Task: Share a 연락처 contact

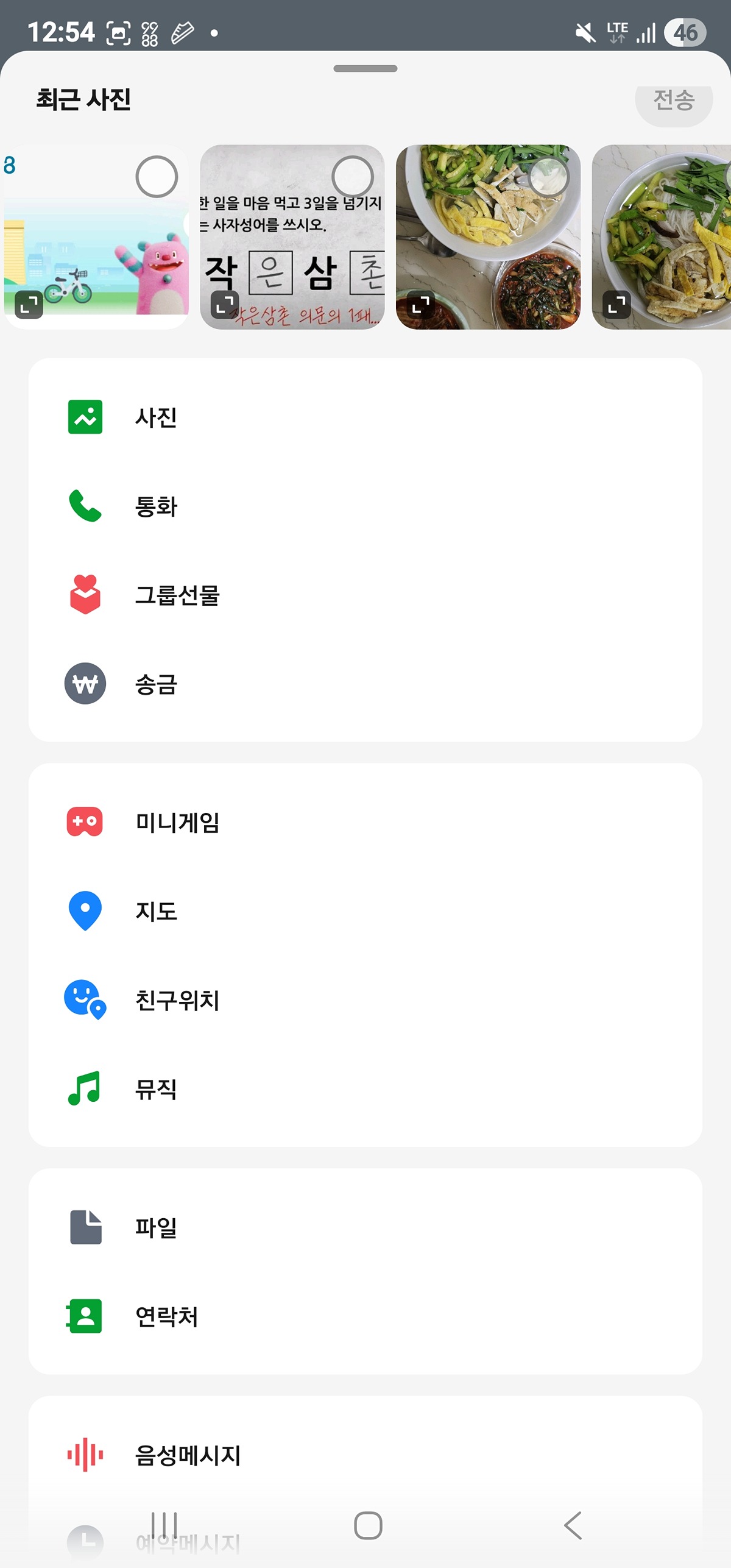Action: tap(166, 1316)
